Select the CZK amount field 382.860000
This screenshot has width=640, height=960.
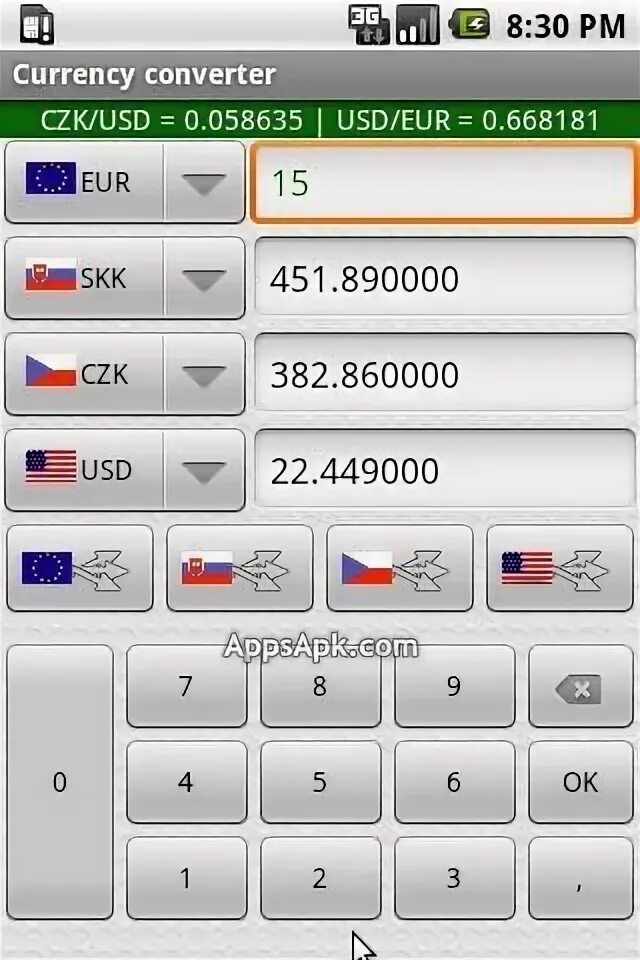(x=444, y=375)
